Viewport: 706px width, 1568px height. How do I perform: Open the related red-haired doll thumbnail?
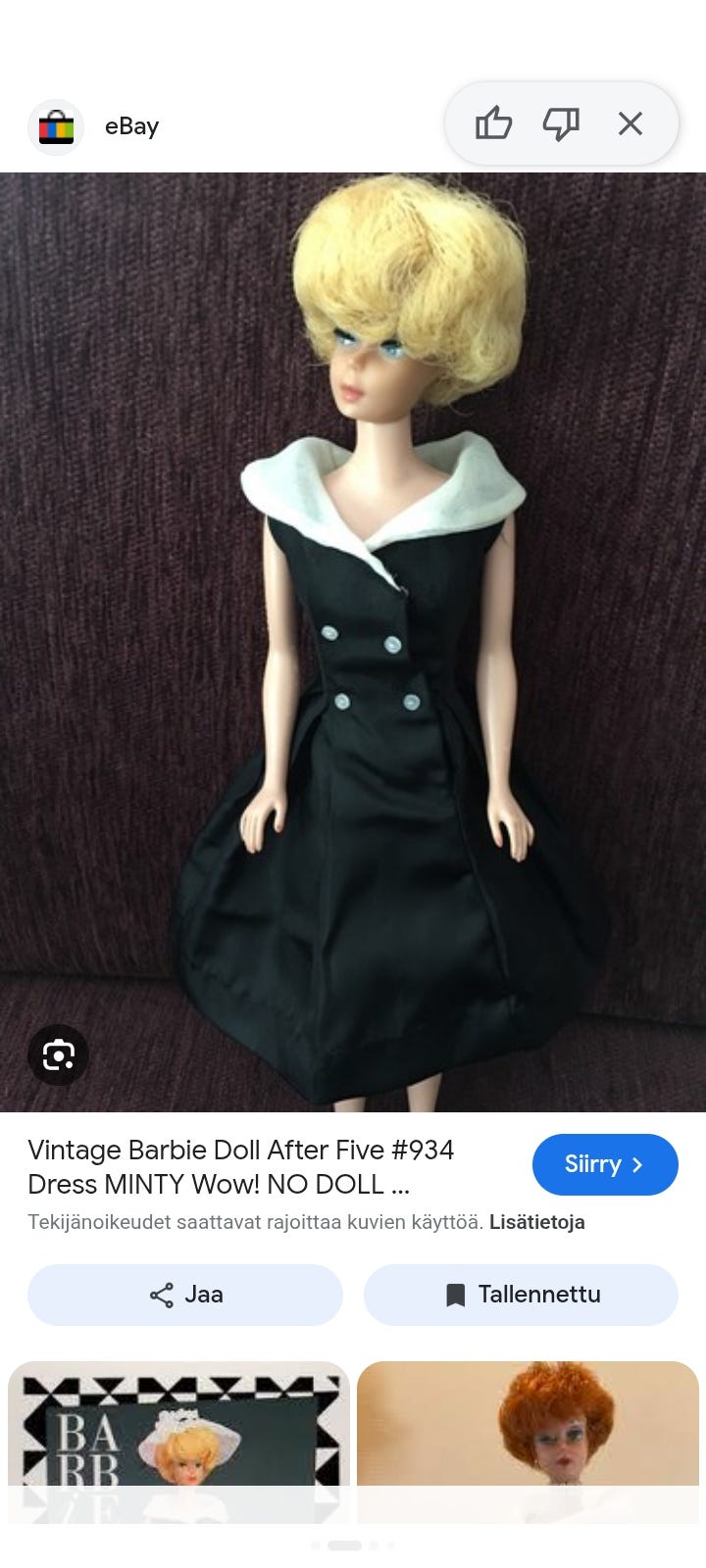click(x=528, y=1442)
